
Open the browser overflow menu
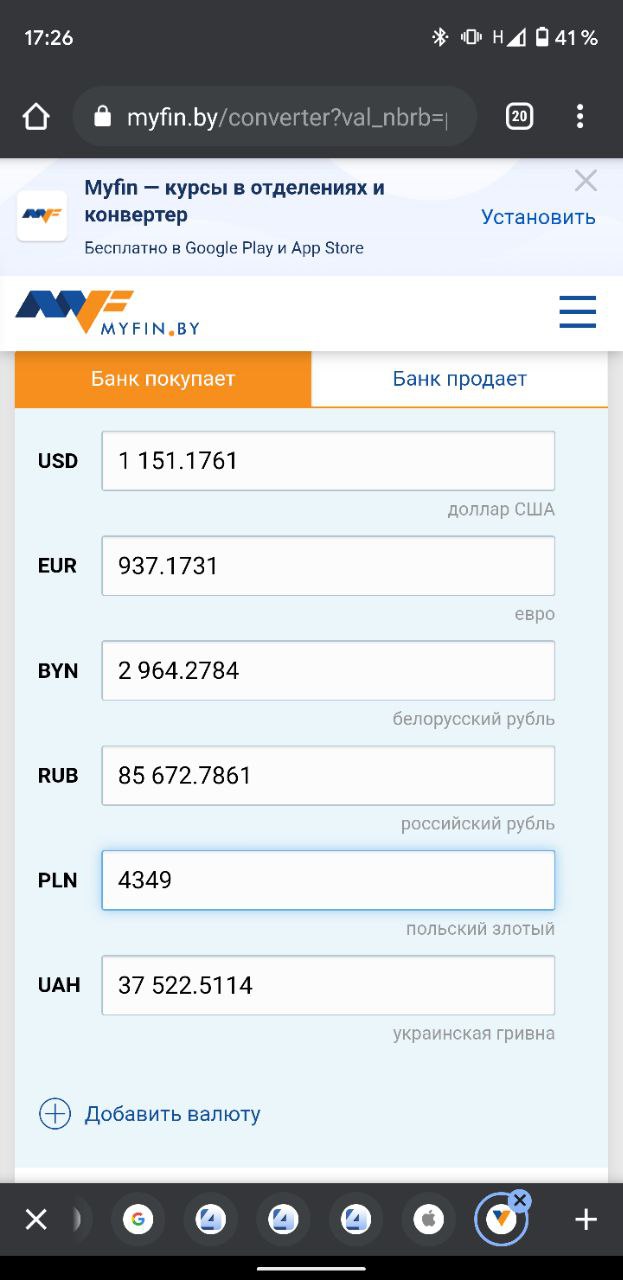[580, 117]
